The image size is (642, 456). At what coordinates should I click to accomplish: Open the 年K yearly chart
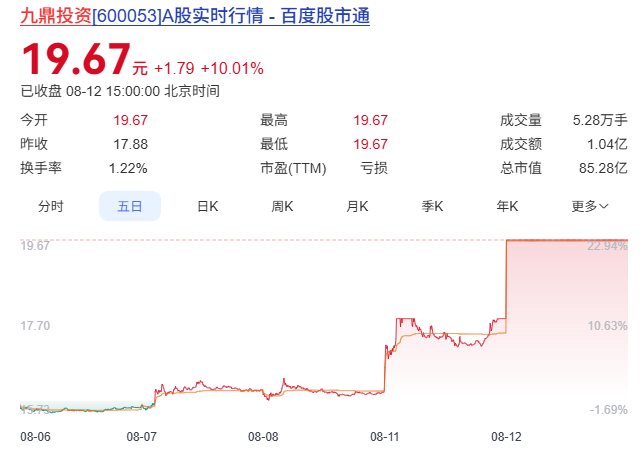point(507,206)
